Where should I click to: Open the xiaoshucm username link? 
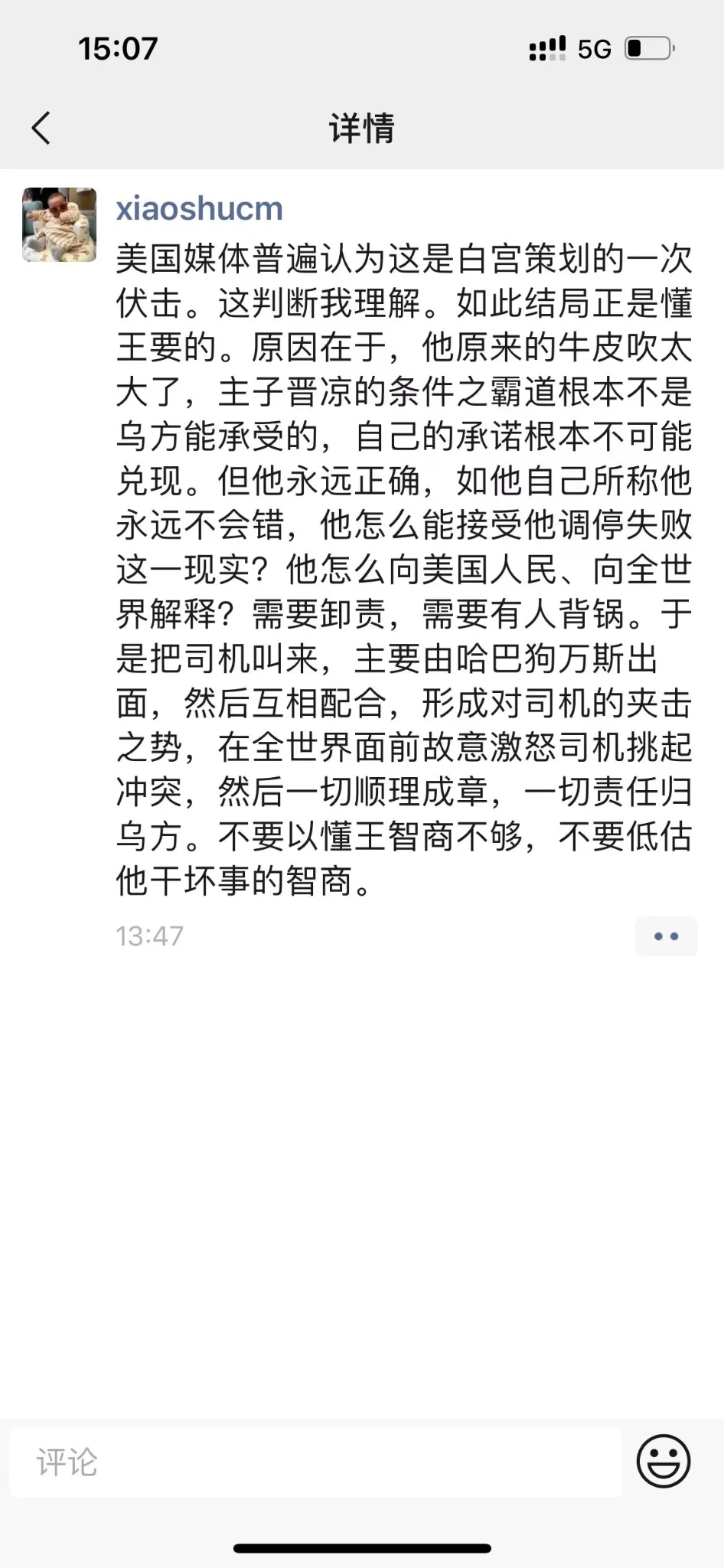(200, 208)
